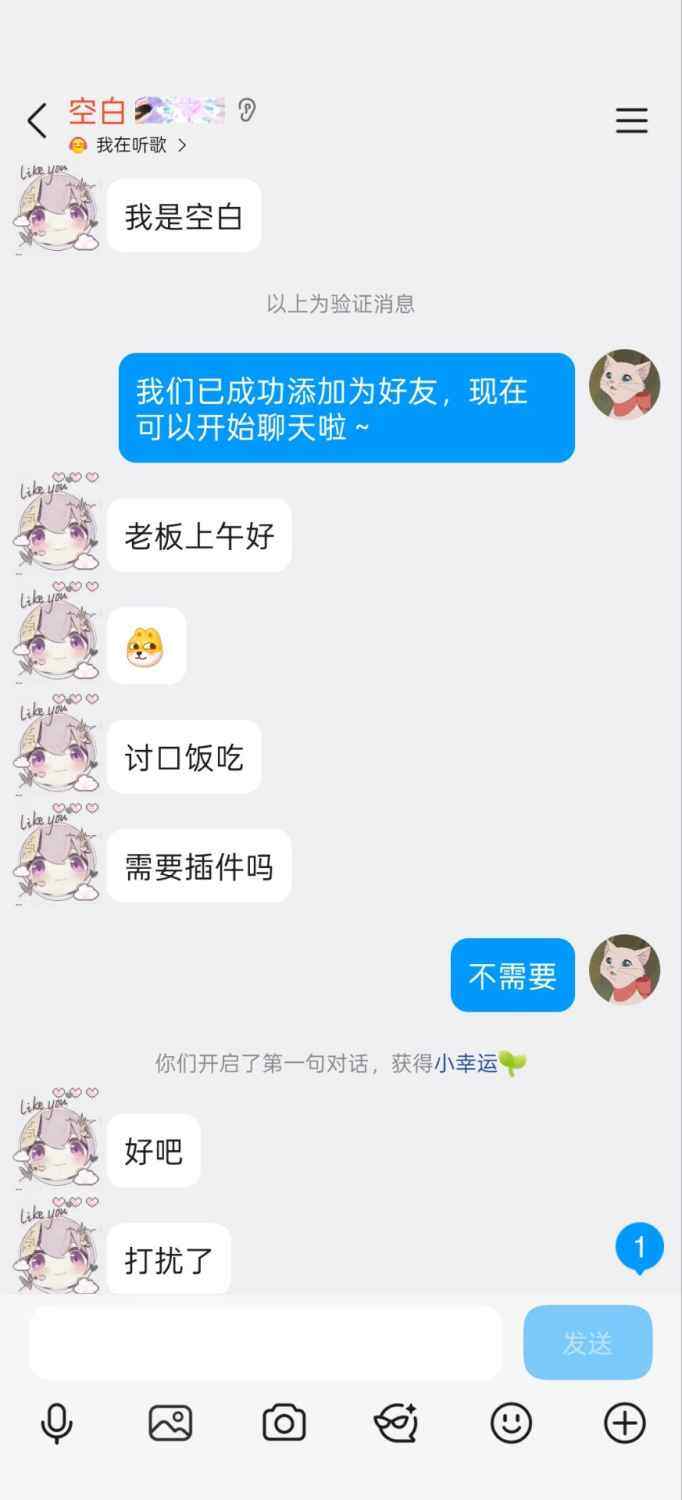This screenshot has height=1500, width=682.
Task: Open the 我在听歌 status
Action: click(130, 145)
